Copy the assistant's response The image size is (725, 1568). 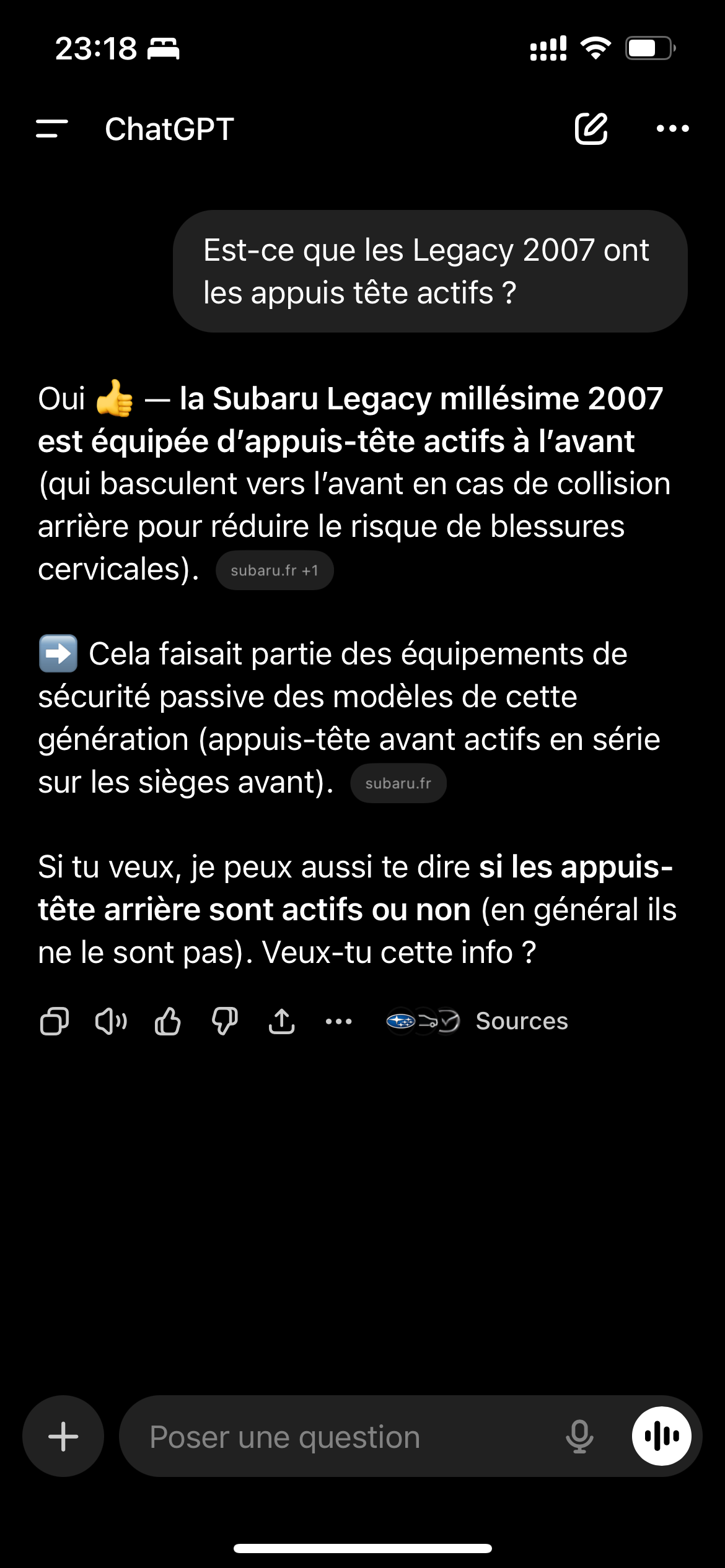point(55,1021)
